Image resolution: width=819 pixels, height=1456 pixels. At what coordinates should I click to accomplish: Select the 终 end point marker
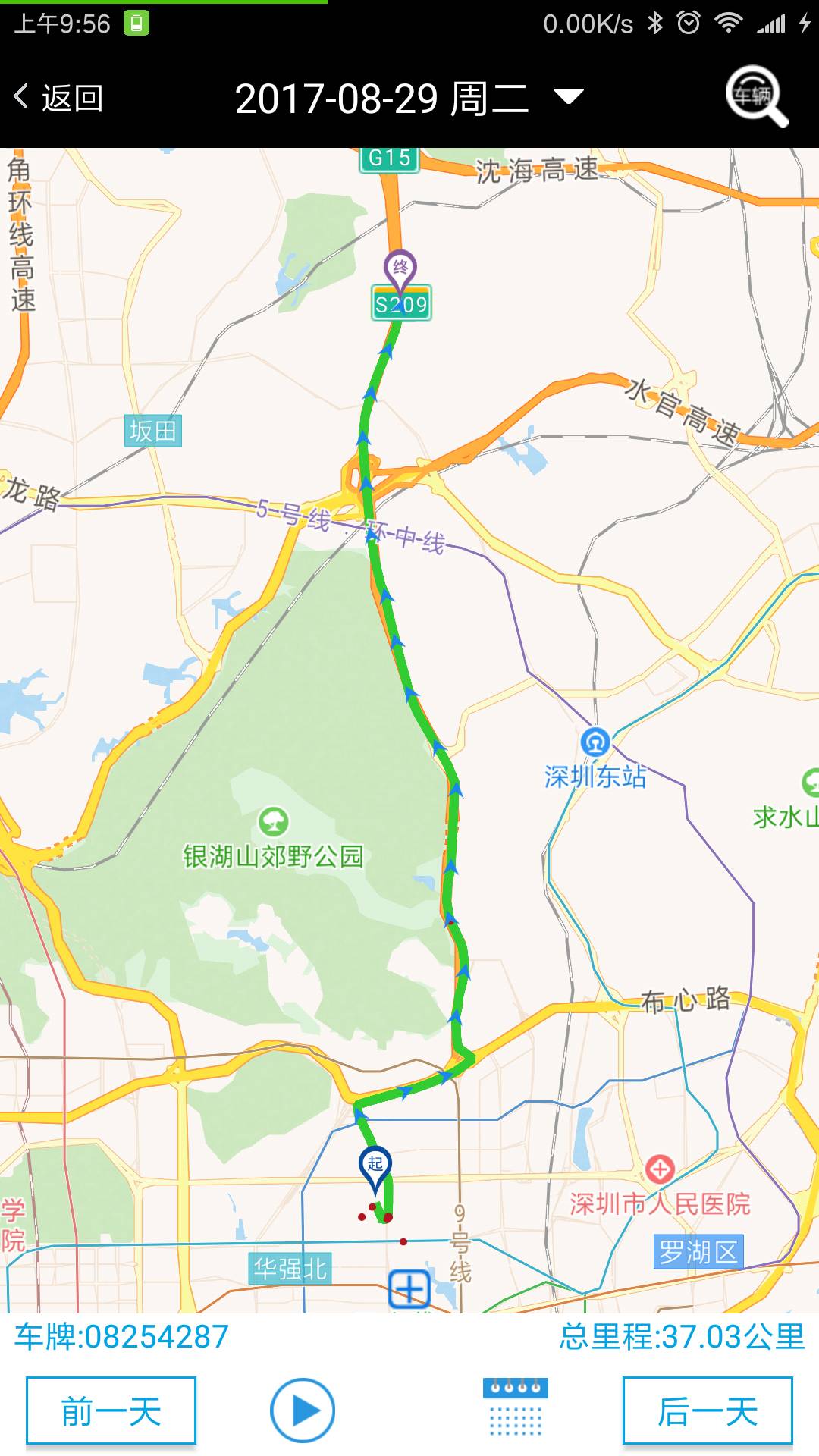tap(400, 268)
